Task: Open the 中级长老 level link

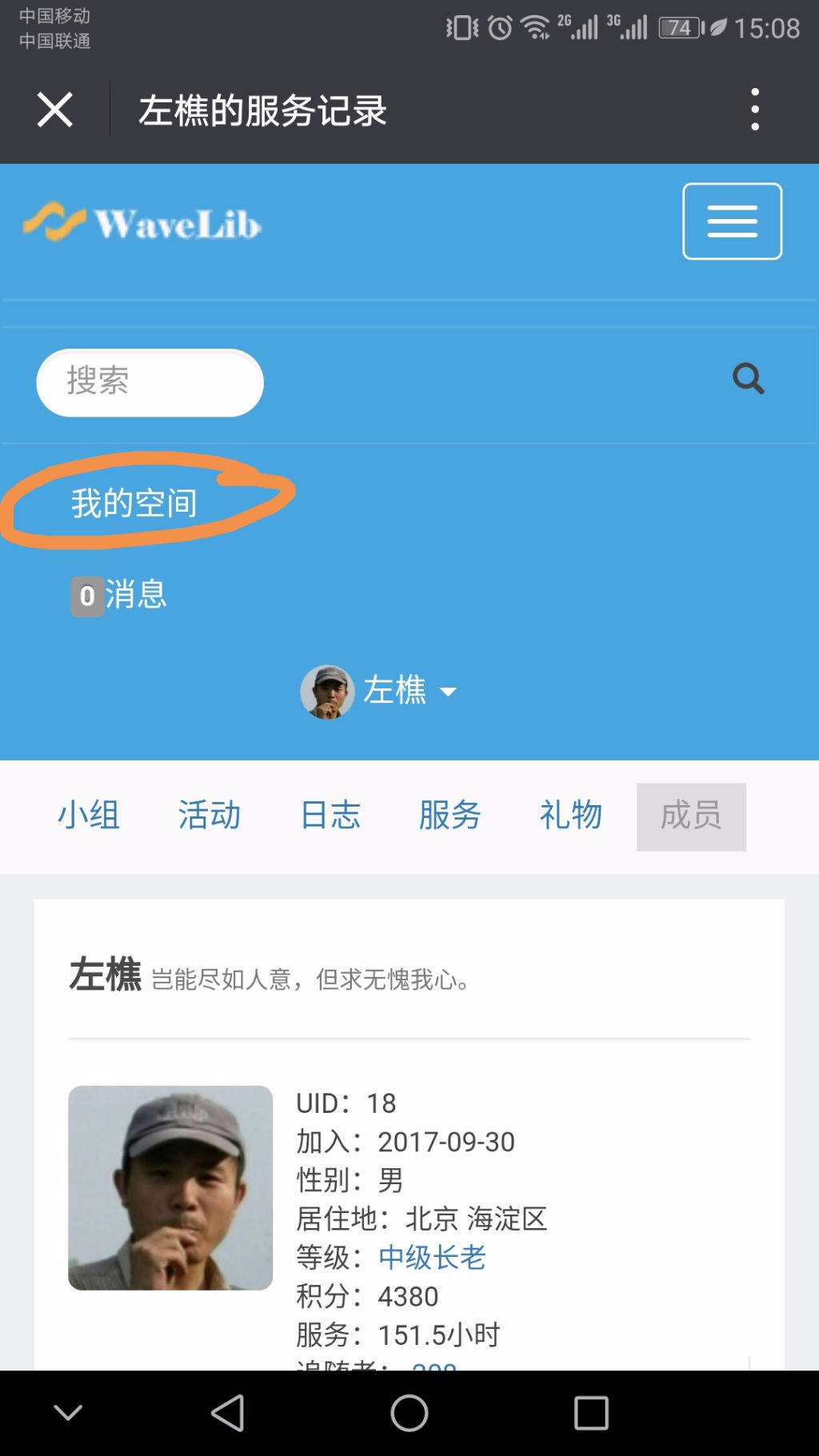Action: pyautogui.click(x=432, y=1258)
